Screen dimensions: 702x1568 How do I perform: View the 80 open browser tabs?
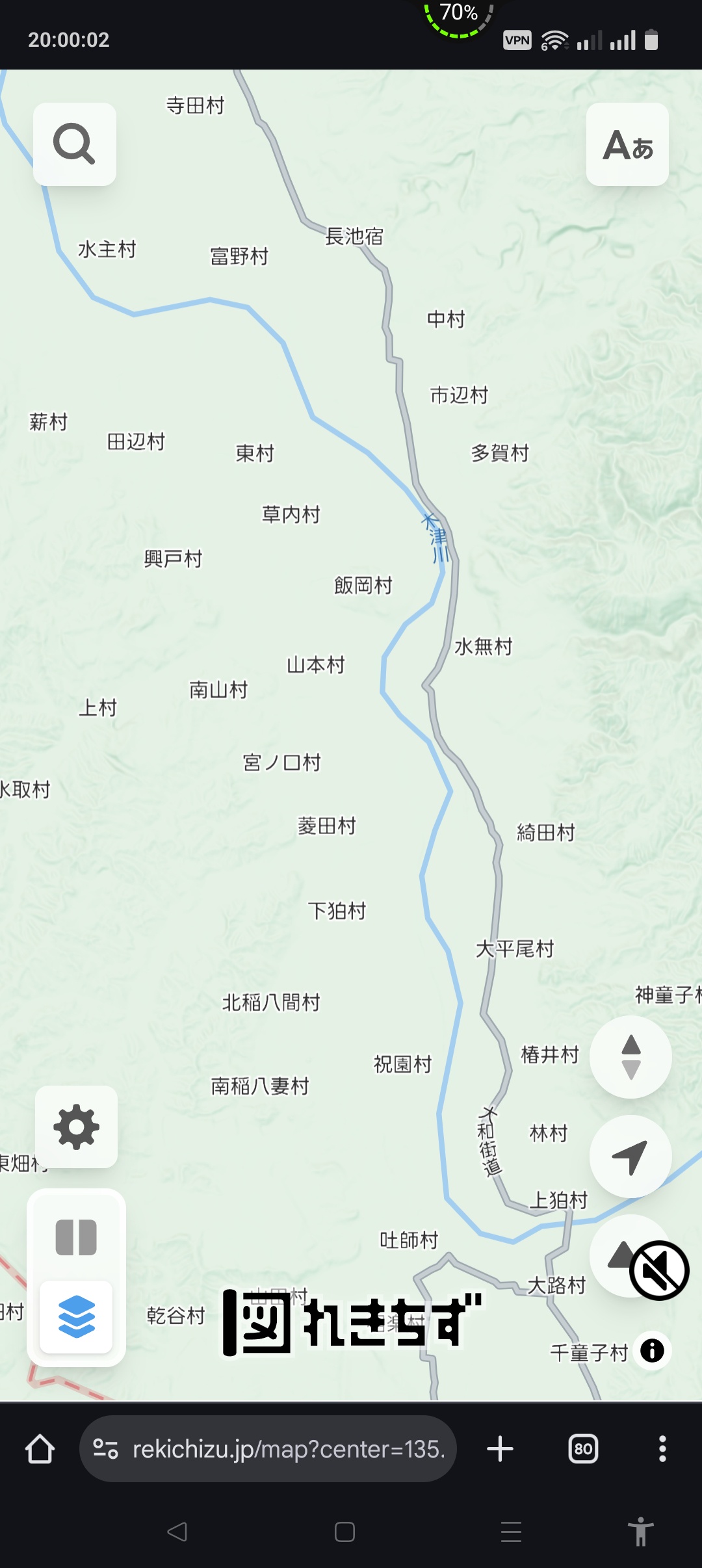pos(583,1449)
